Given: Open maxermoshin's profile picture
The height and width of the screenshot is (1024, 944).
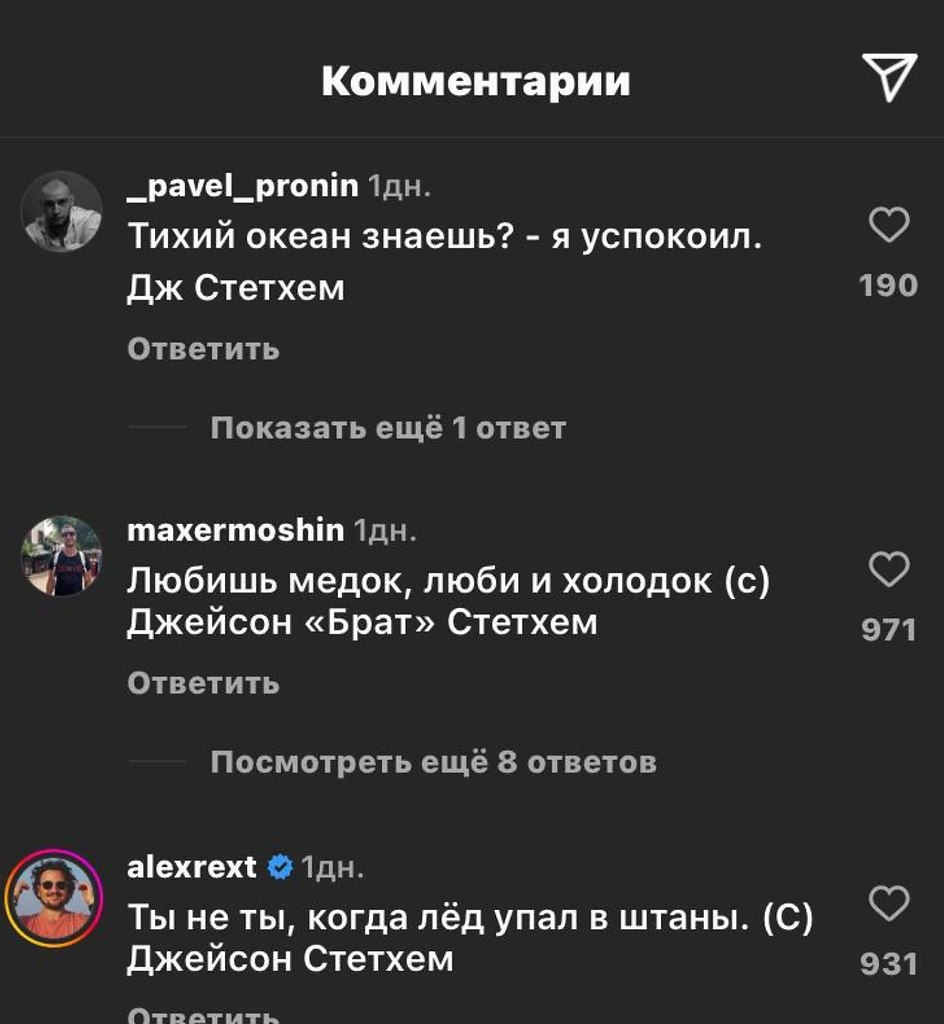Looking at the screenshot, I should tap(62, 556).
